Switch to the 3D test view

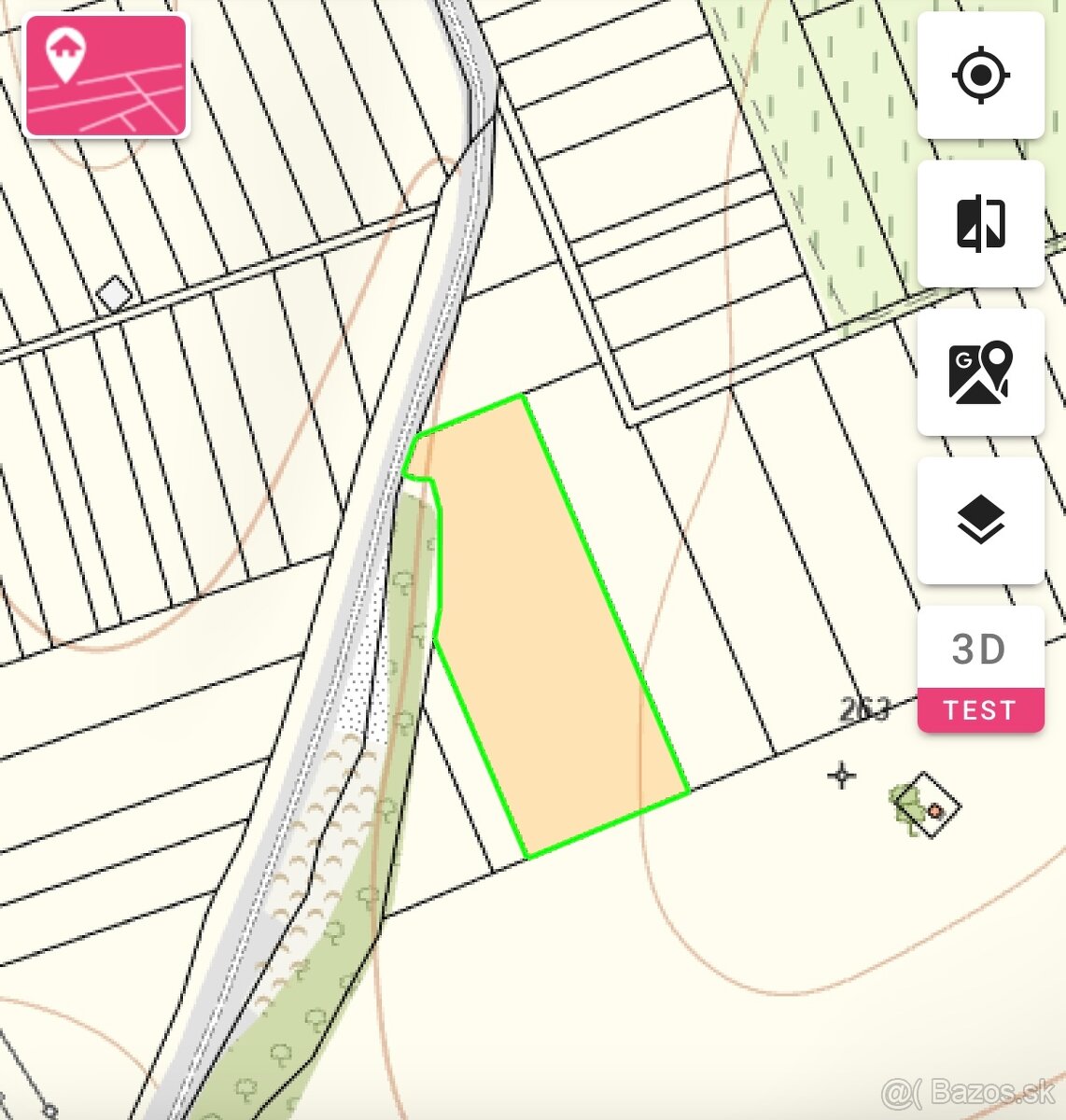click(980, 669)
